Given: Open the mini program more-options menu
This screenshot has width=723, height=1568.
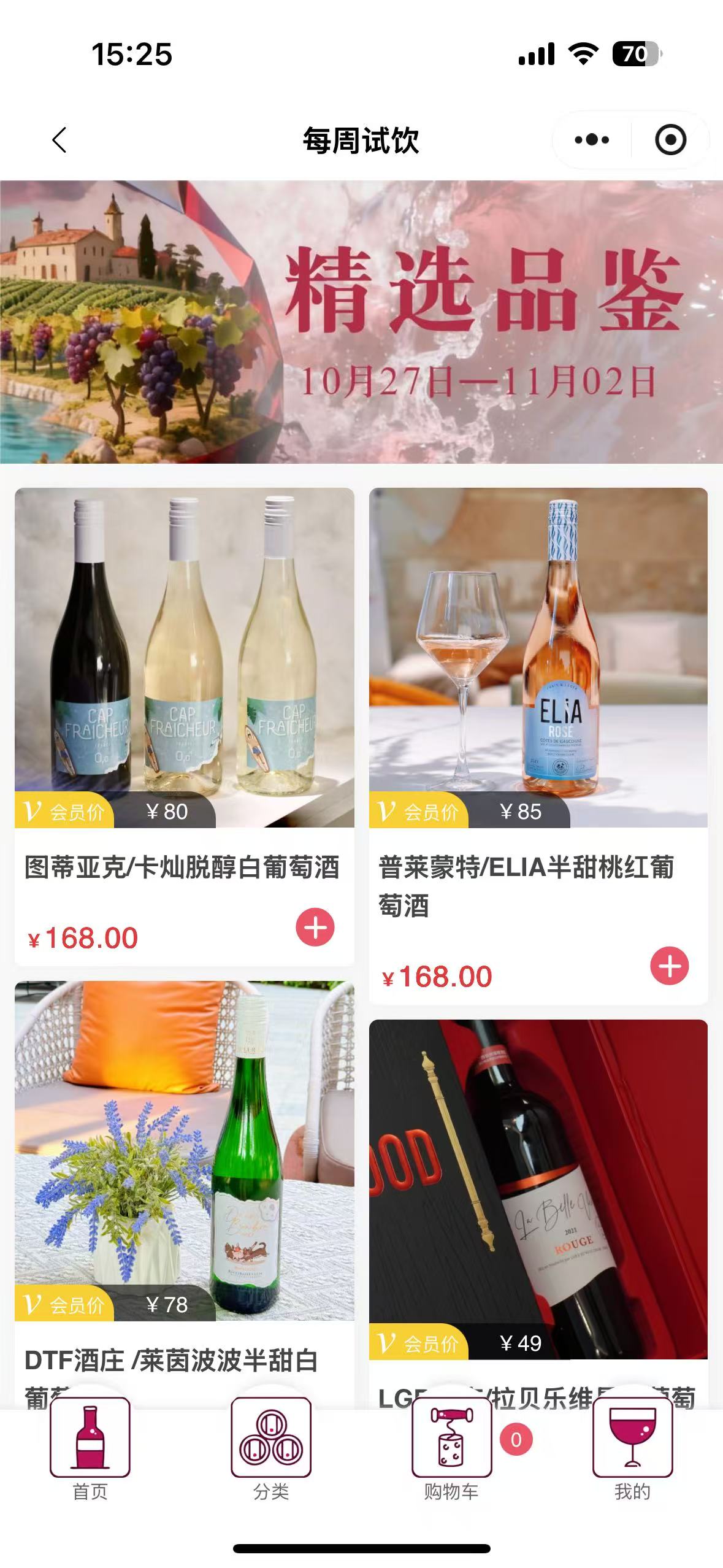Looking at the screenshot, I should 592,140.
